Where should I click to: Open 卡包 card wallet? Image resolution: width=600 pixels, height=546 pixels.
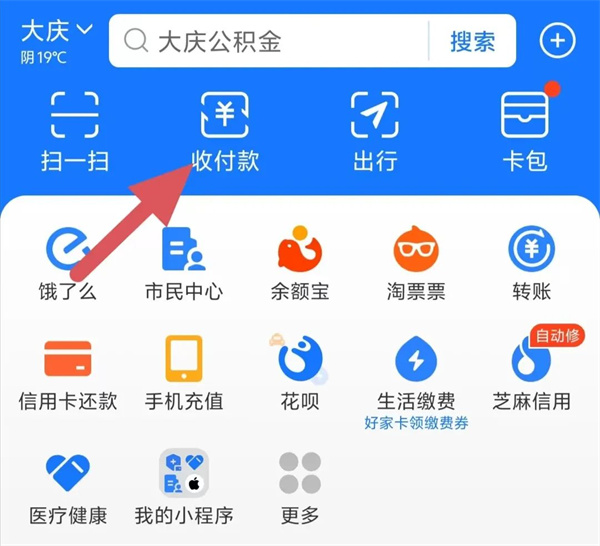point(525,130)
